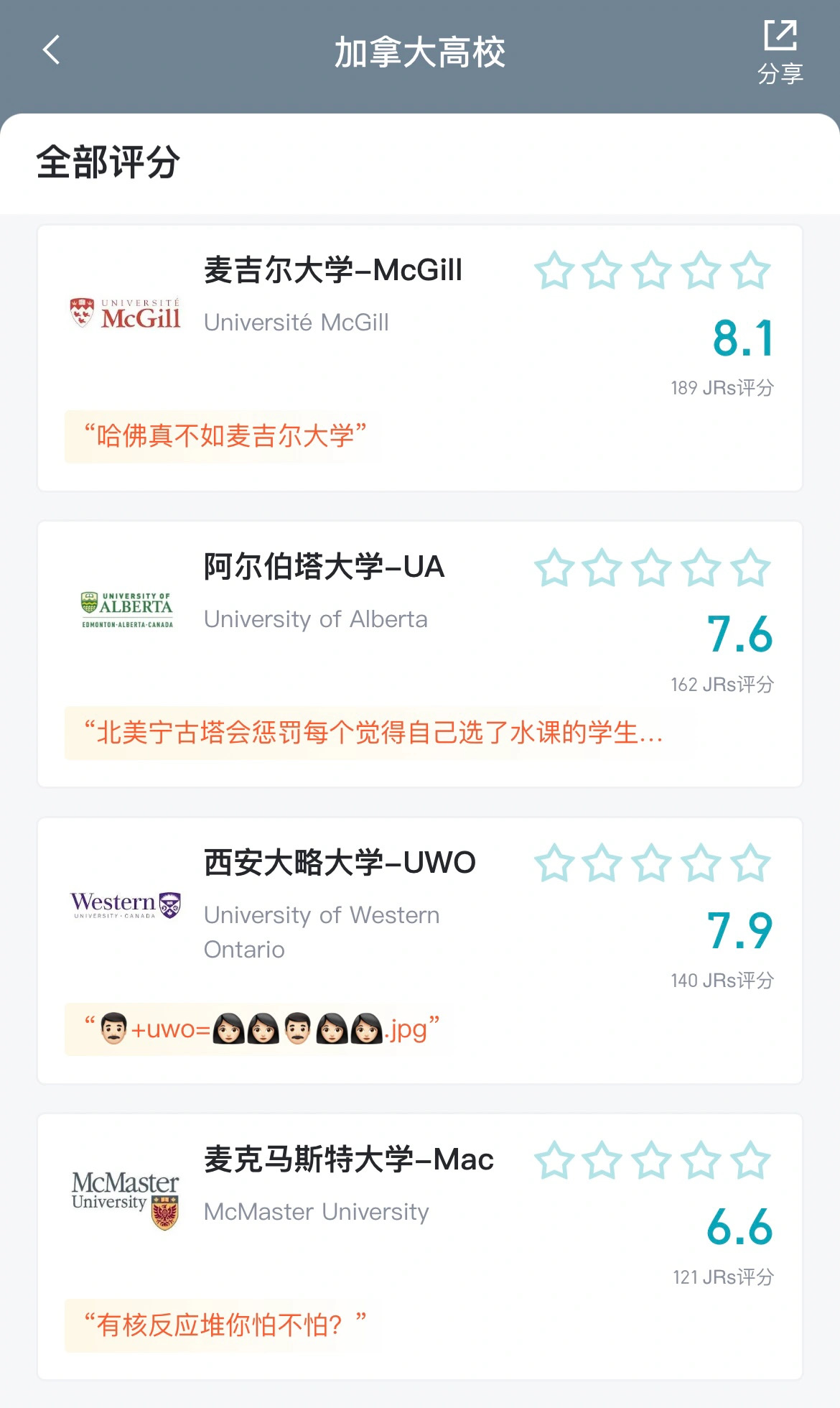
Task: View comment "哈佛真不如麦吉尔大学"
Action: pos(225,436)
